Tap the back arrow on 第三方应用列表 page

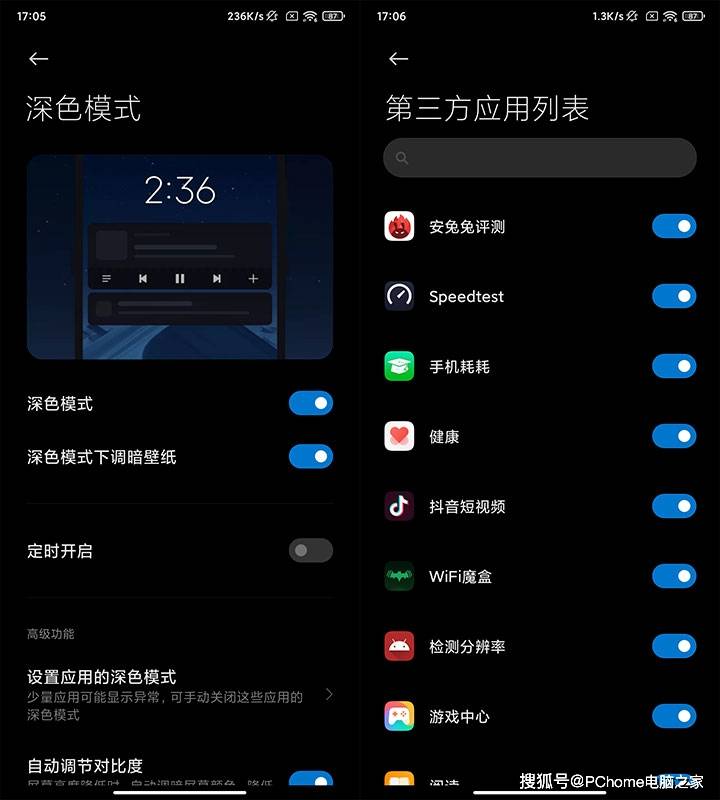tap(398, 59)
